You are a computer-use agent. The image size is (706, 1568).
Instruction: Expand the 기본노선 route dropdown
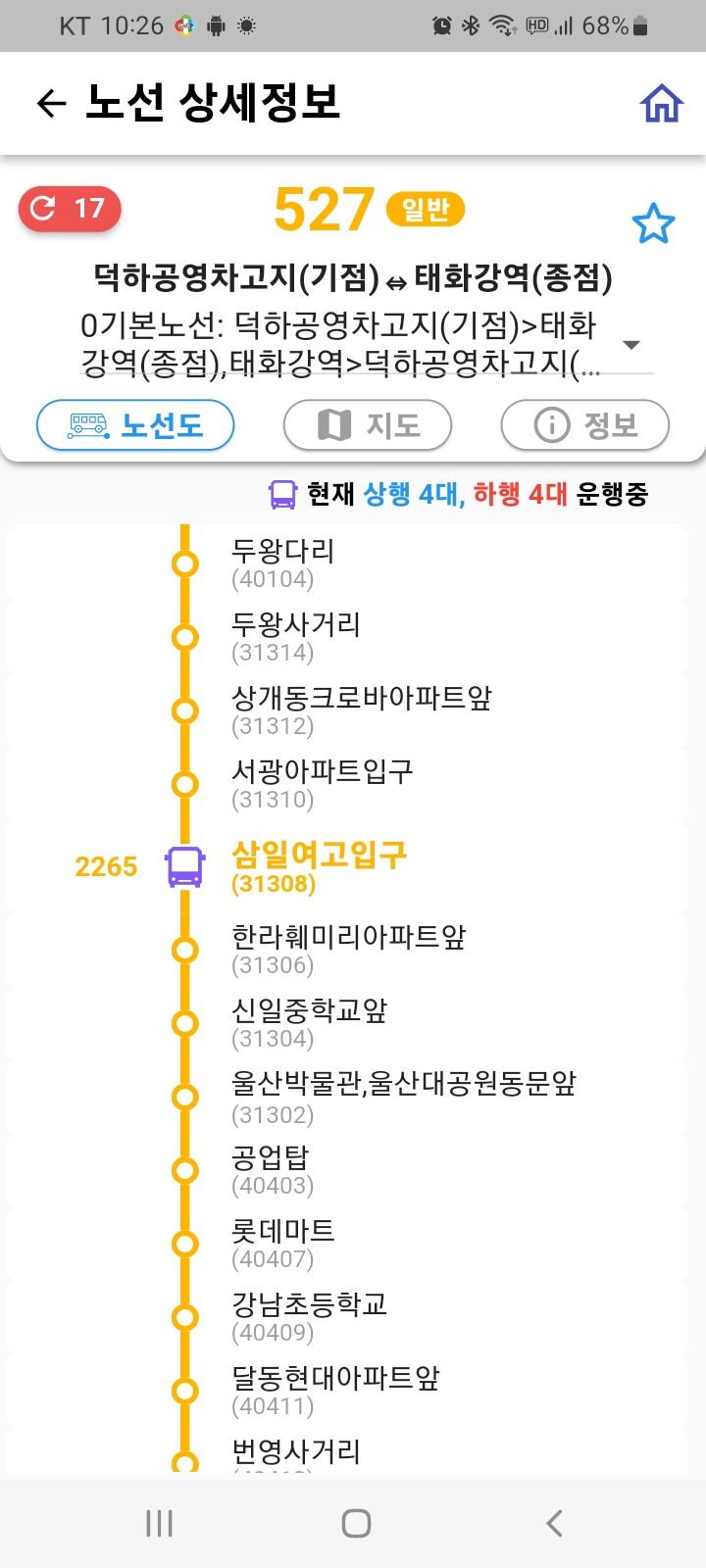point(631,345)
